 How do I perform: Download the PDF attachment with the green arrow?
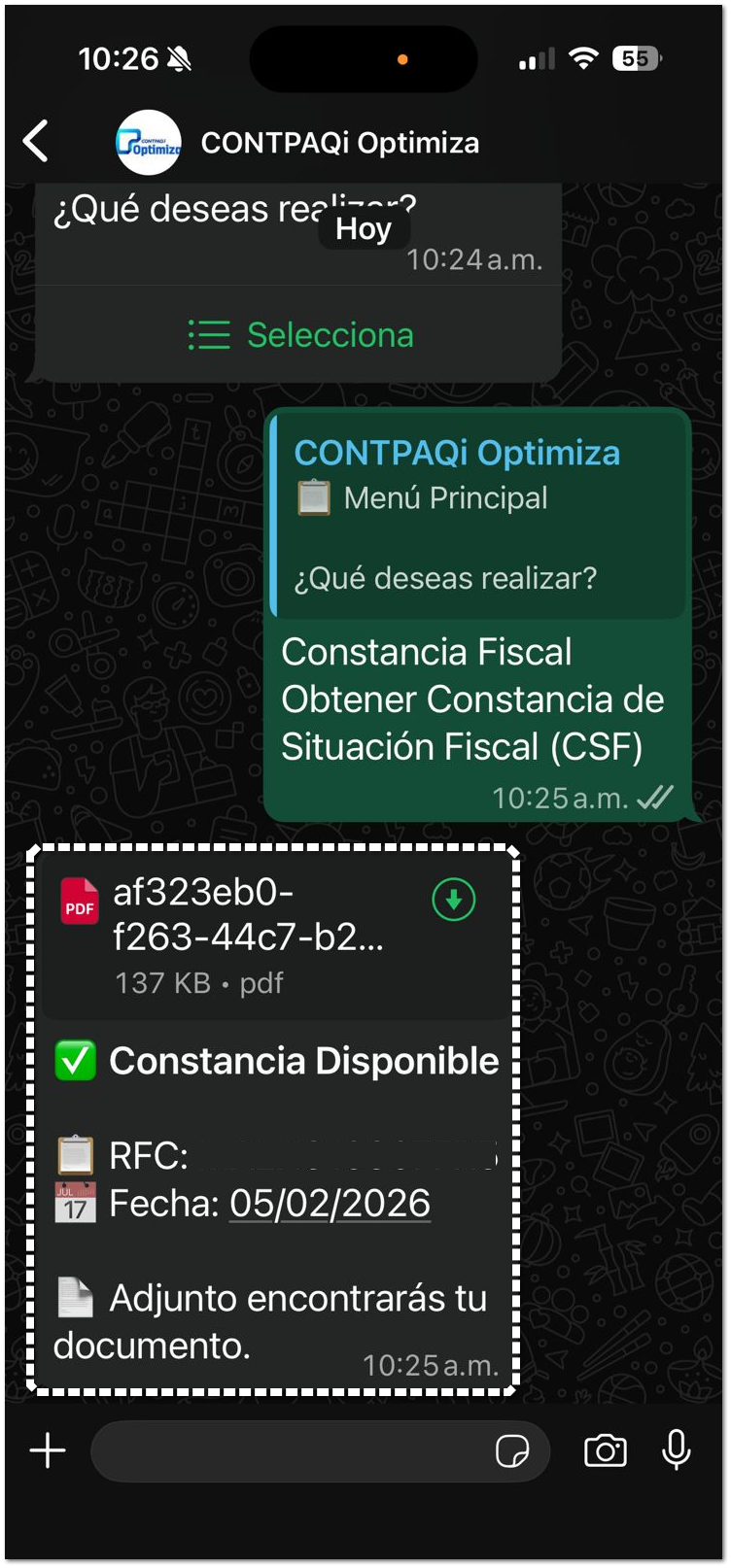click(453, 900)
